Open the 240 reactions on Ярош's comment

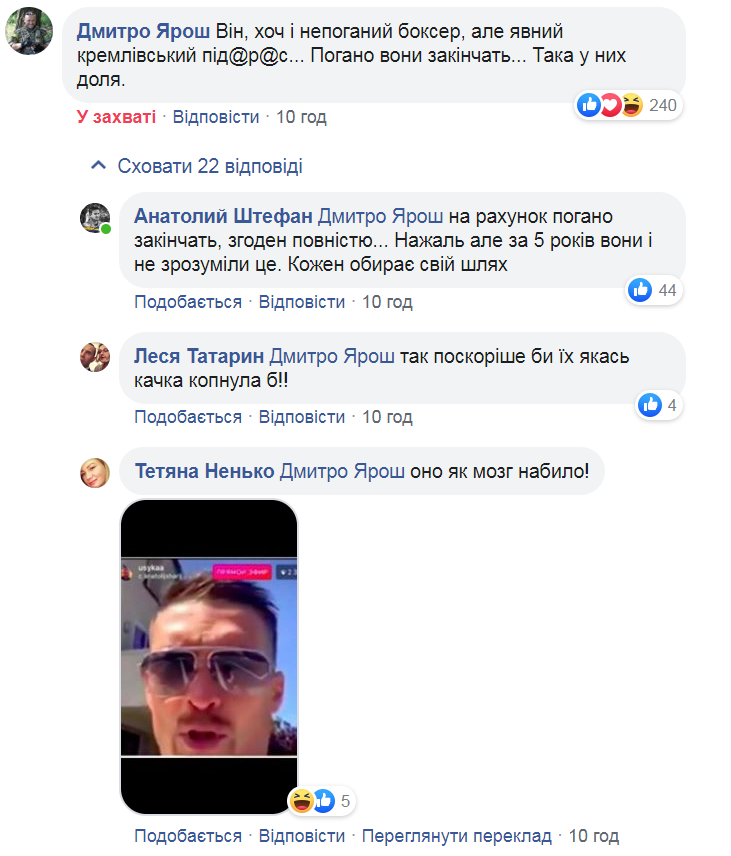point(628,105)
